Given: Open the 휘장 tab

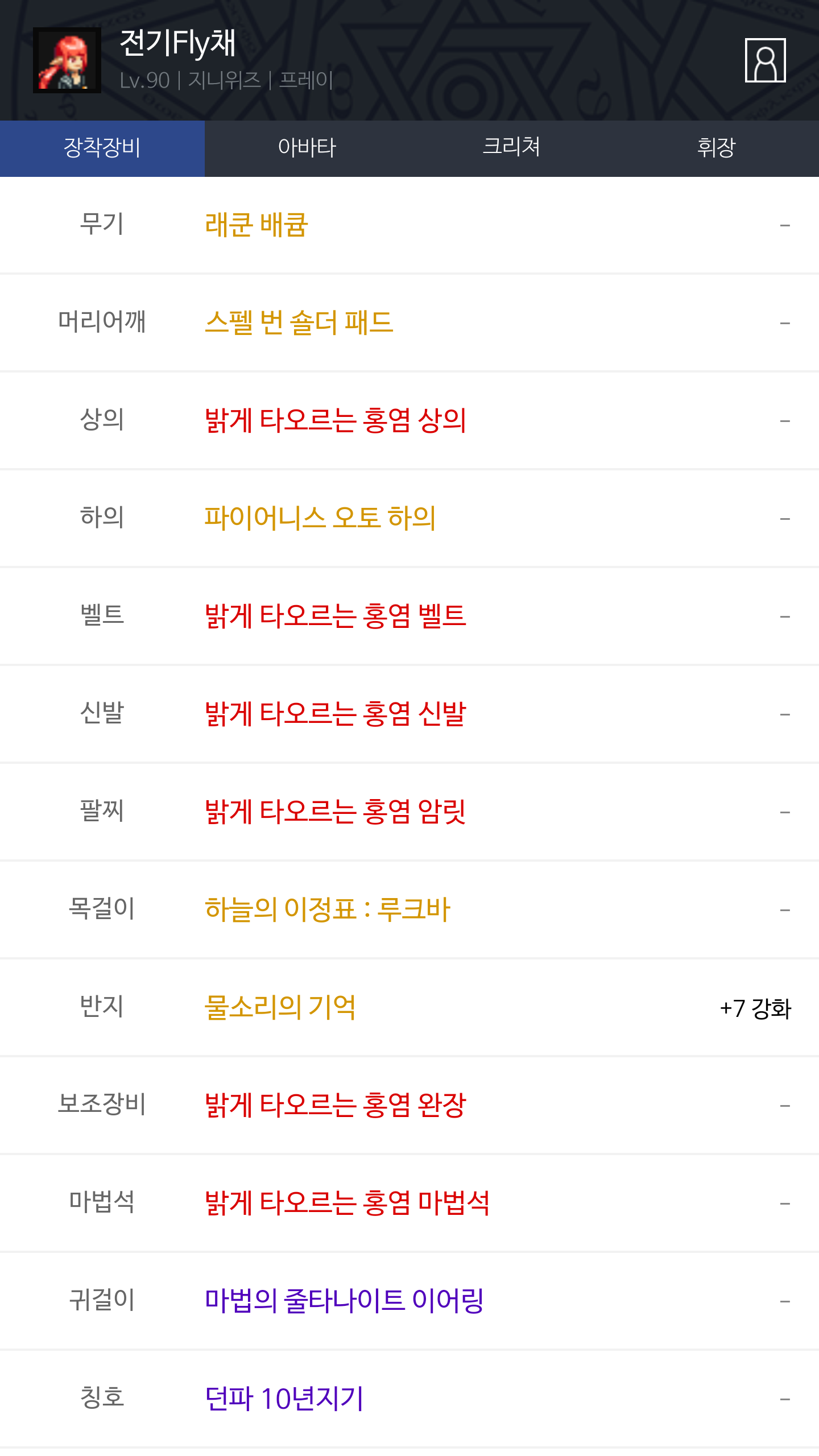Looking at the screenshot, I should coord(716,148).
